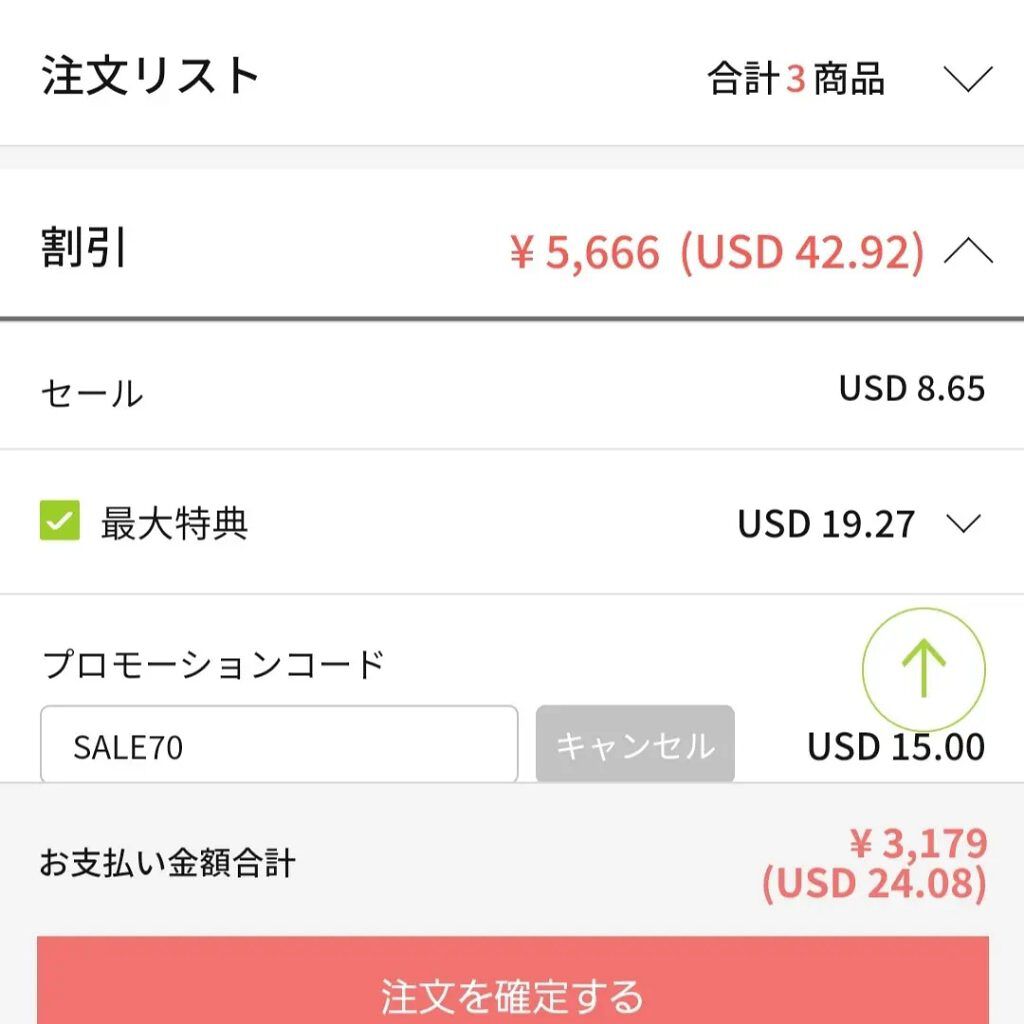Cancel the promotion code with キャンセル
This screenshot has width=1024, height=1024.
point(635,745)
